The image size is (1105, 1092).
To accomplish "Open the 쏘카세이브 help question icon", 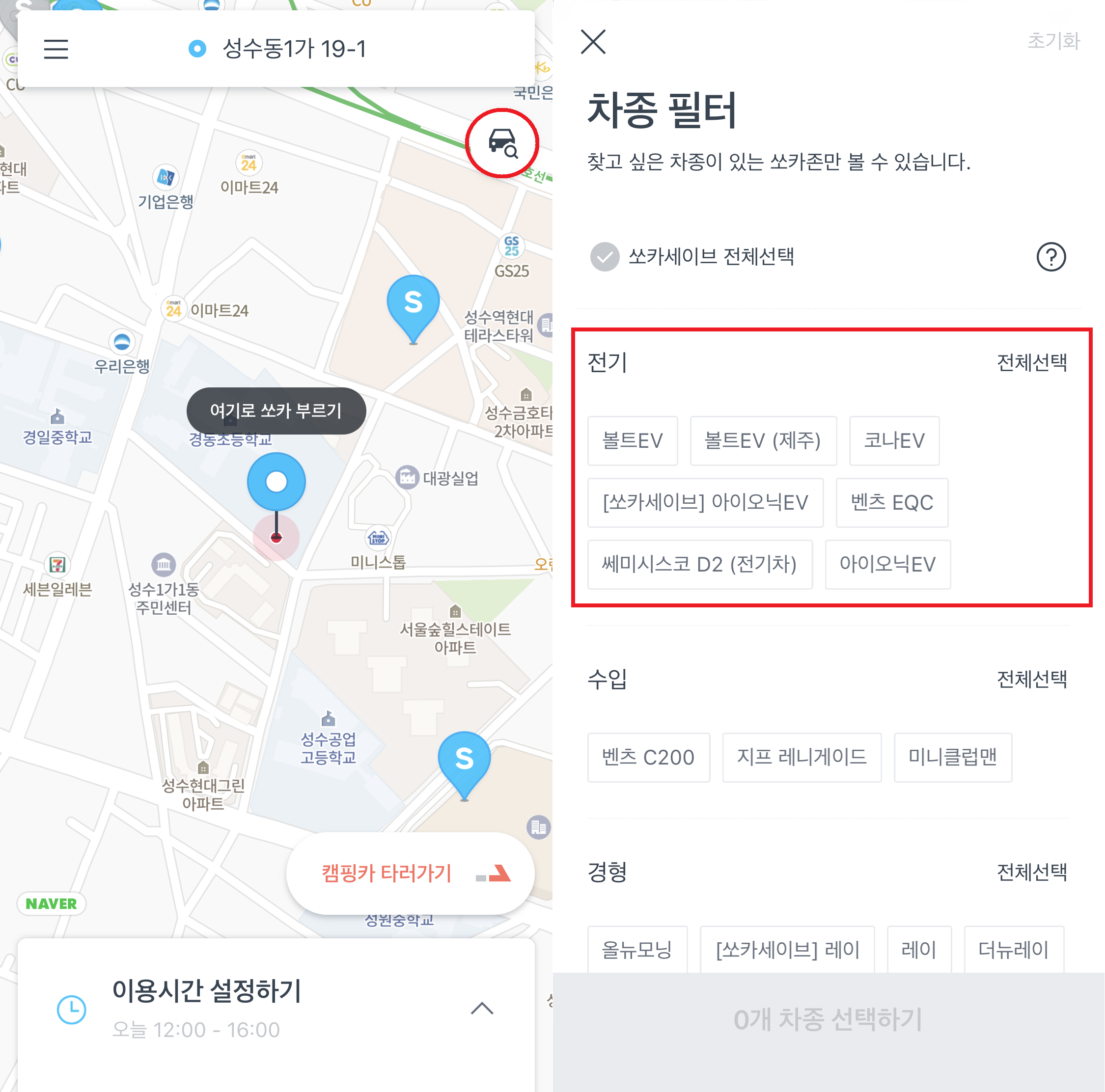I will coord(1050,257).
